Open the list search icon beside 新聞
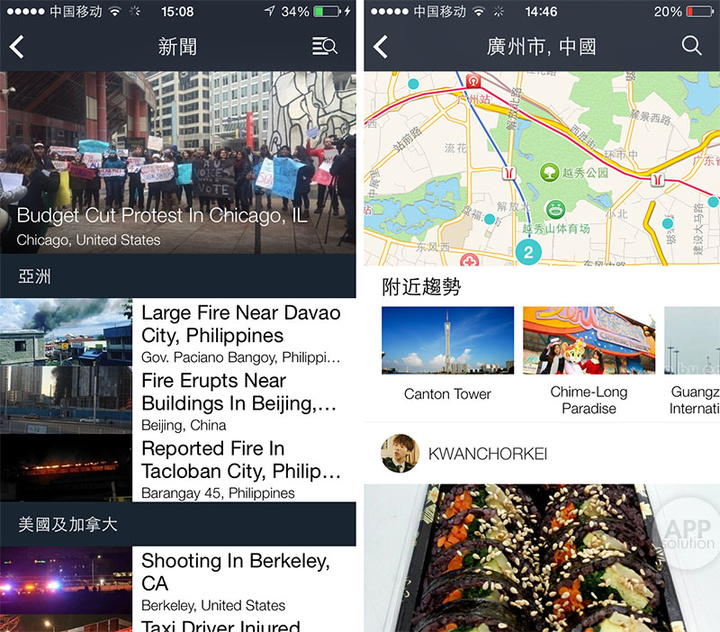720x632 pixels. coord(324,47)
